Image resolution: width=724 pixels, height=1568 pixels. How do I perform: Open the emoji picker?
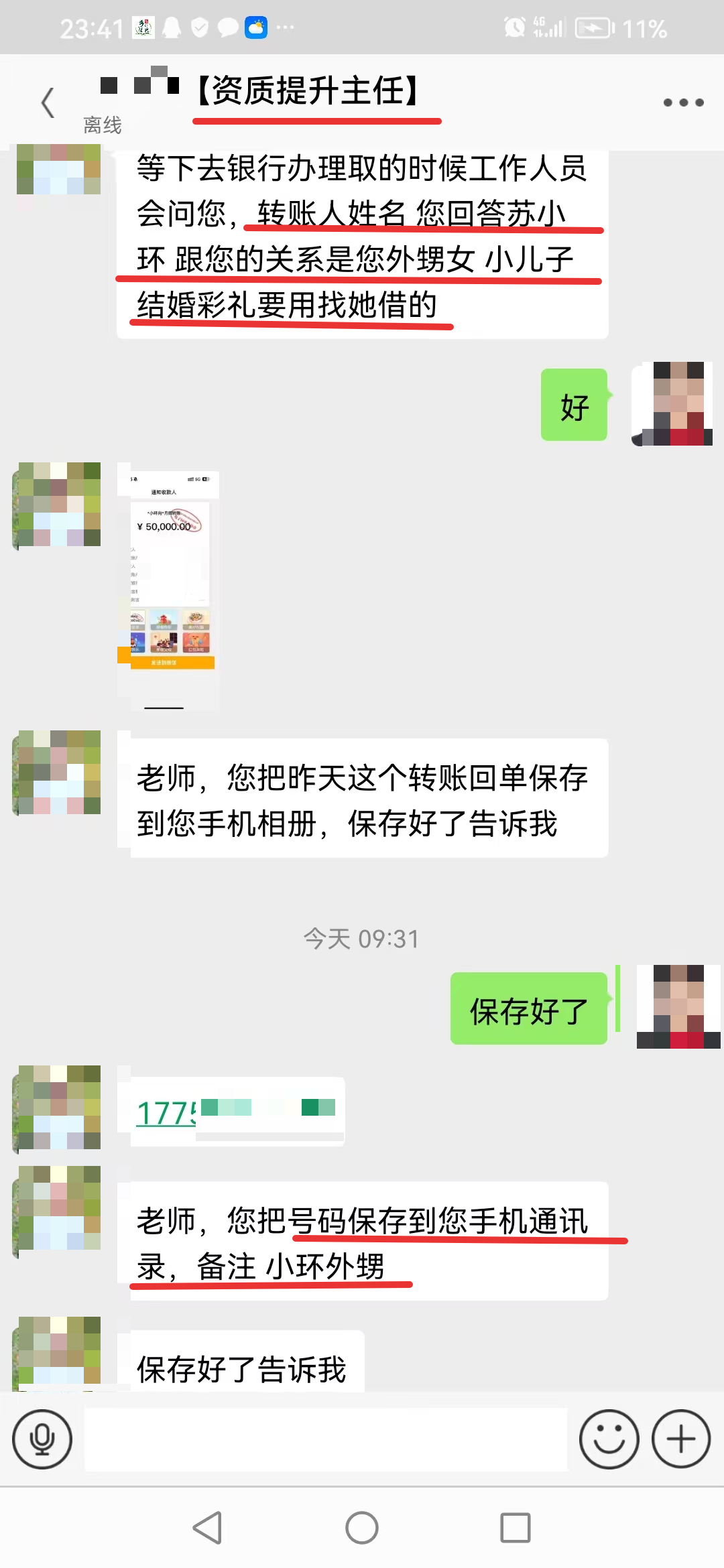point(609,1439)
